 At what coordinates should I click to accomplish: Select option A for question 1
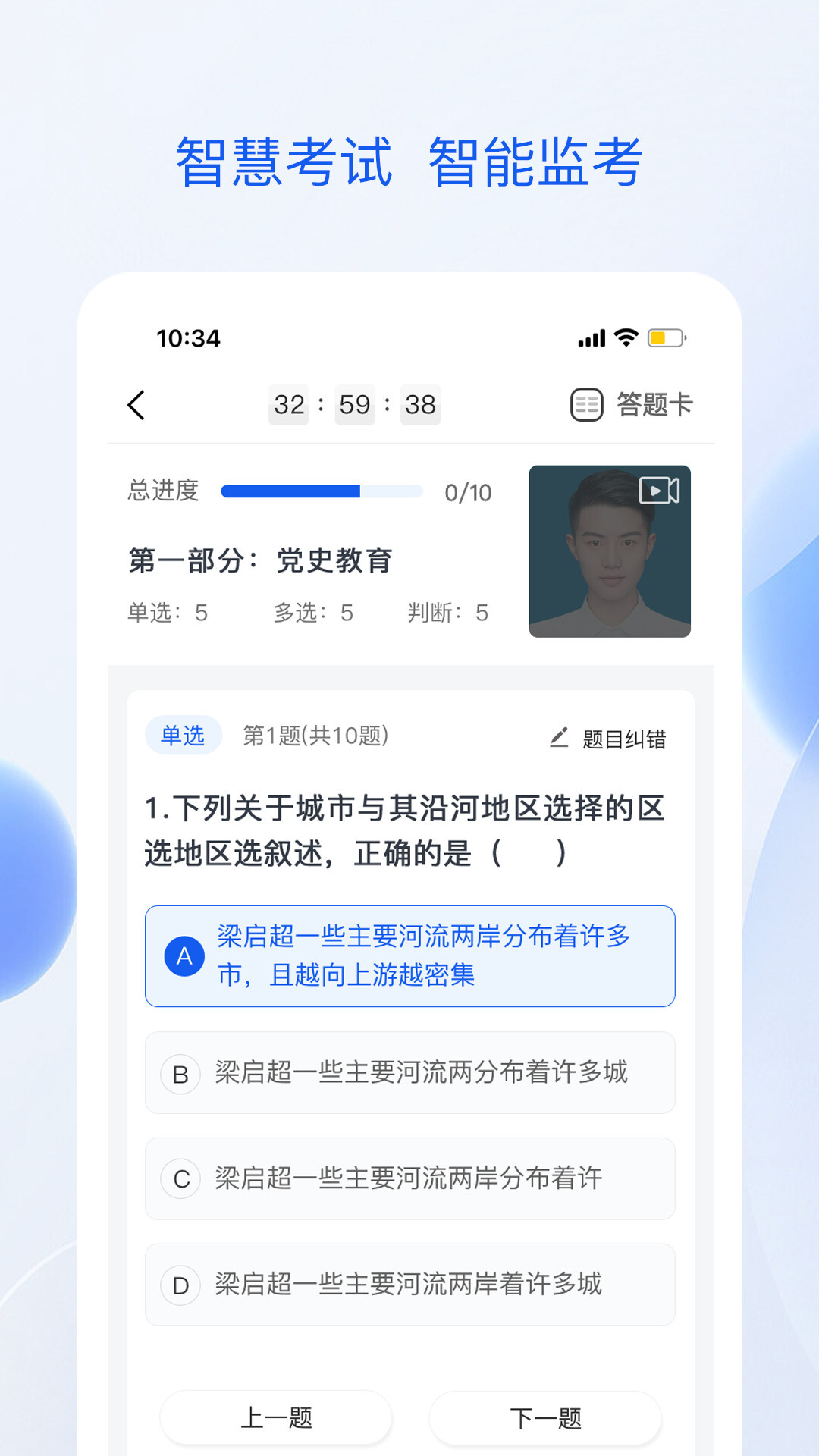click(409, 955)
